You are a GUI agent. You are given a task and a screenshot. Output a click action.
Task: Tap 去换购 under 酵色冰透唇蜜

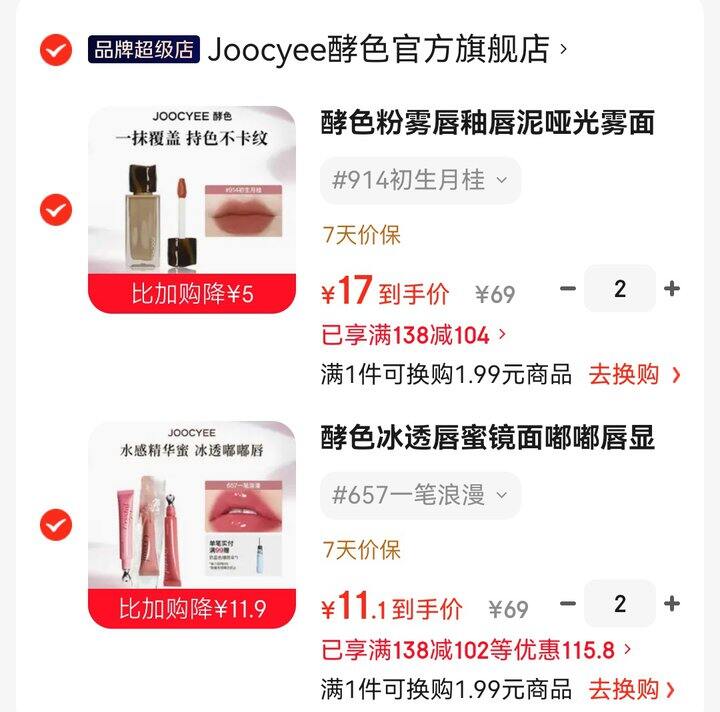(x=633, y=689)
